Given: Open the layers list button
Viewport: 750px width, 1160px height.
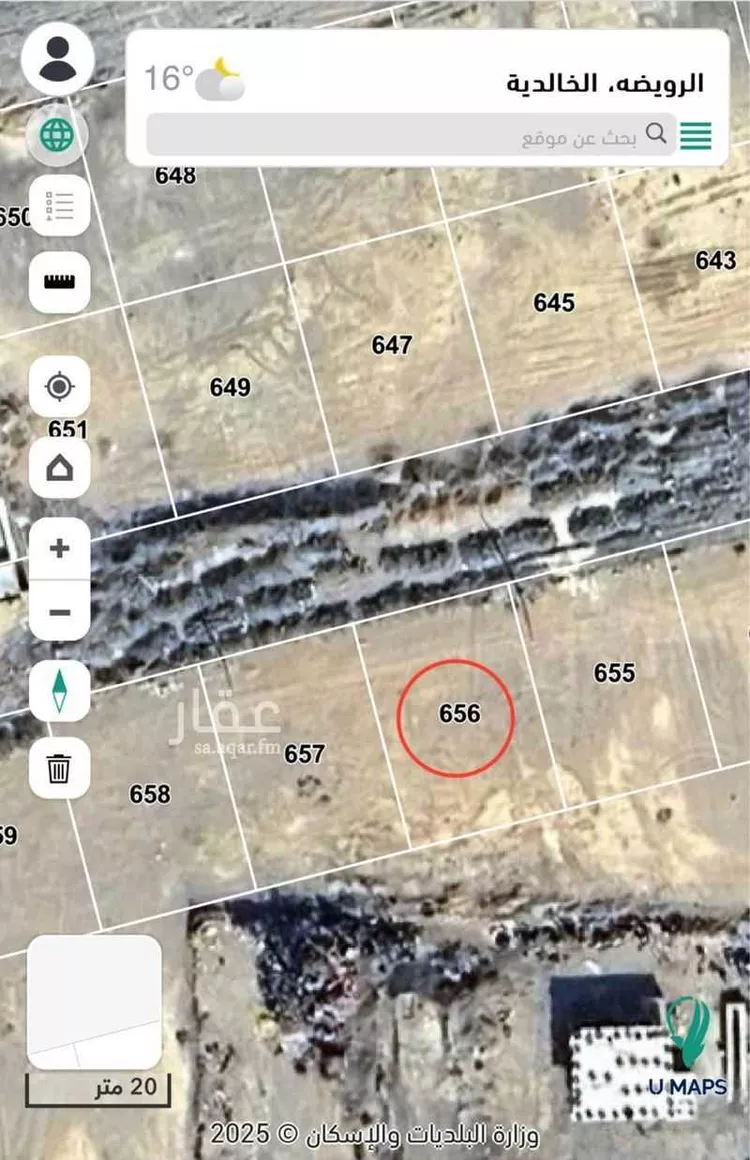Looking at the screenshot, I should (60, 206).
